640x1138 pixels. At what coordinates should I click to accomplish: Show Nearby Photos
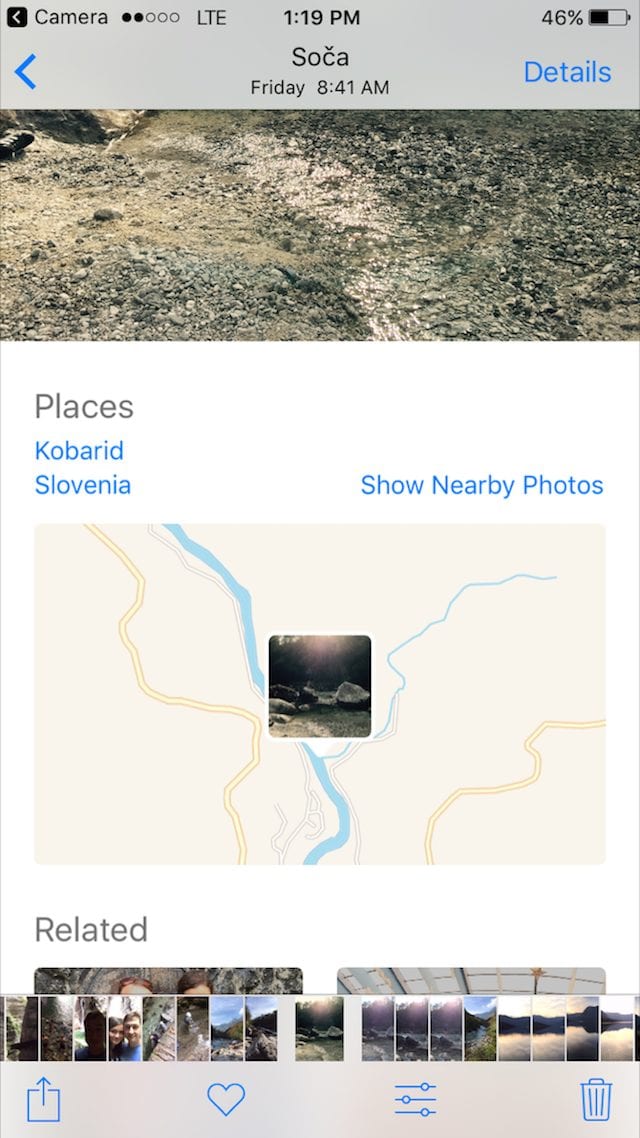tap(481, 485)
